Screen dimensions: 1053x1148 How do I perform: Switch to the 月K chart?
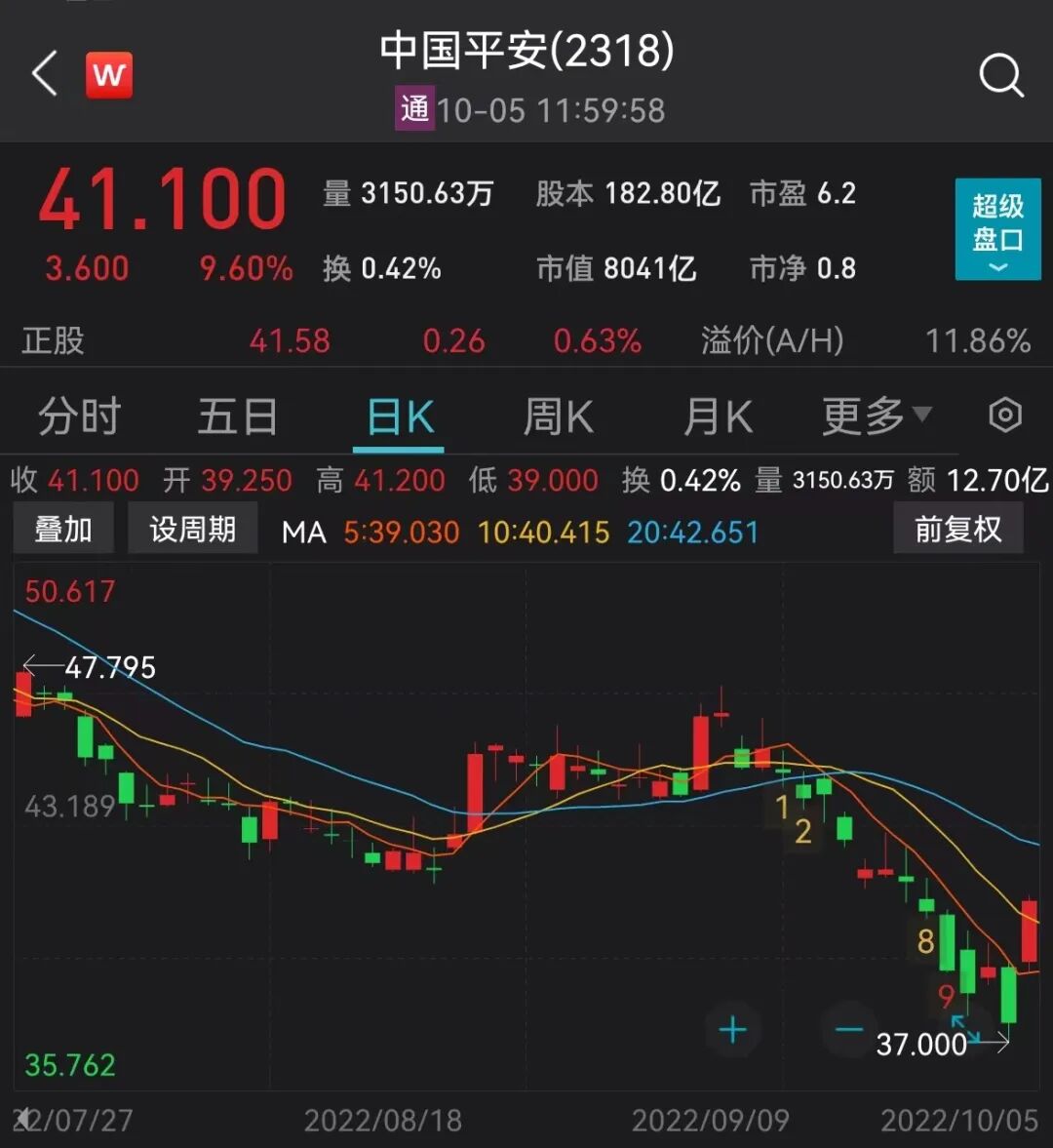[718, 416]
